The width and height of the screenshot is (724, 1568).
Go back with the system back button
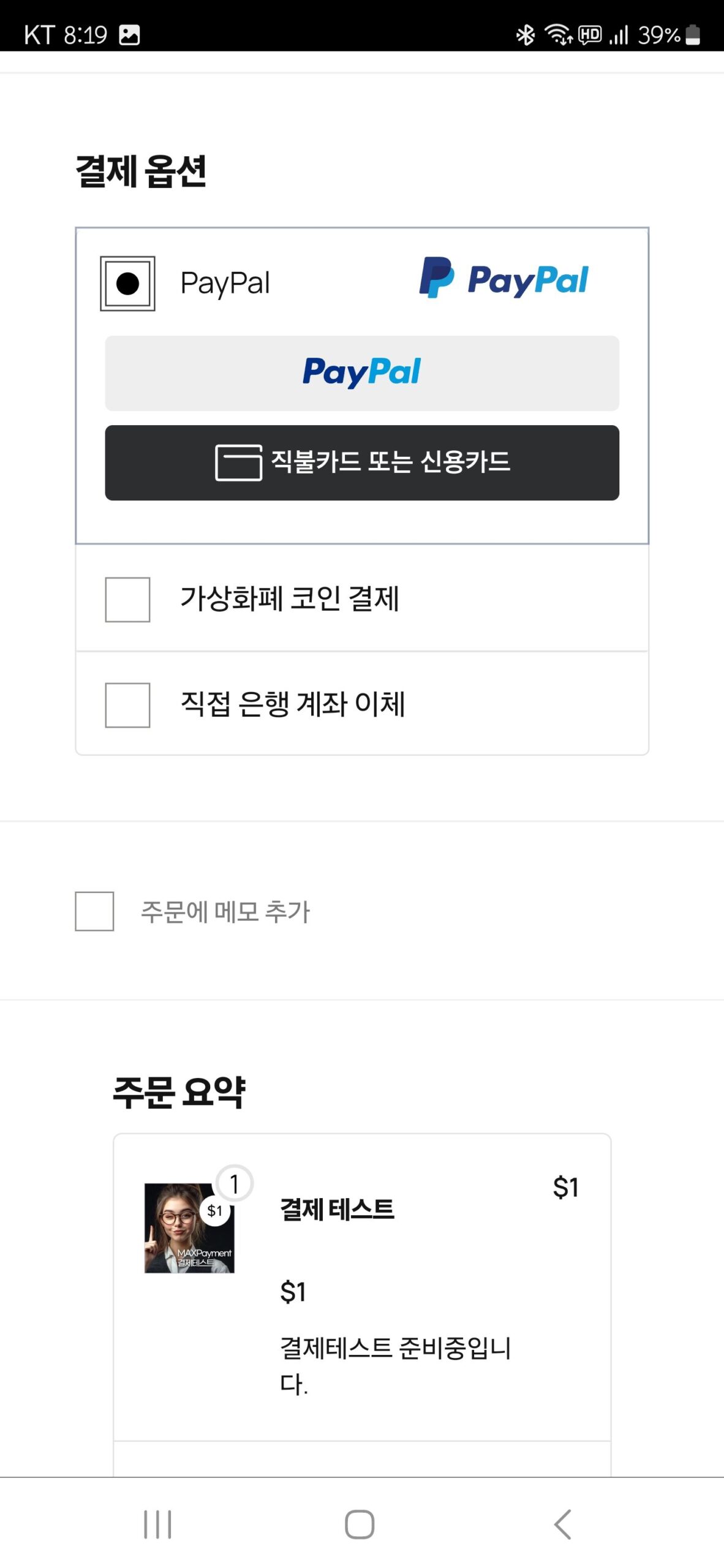pos(562,1524)
